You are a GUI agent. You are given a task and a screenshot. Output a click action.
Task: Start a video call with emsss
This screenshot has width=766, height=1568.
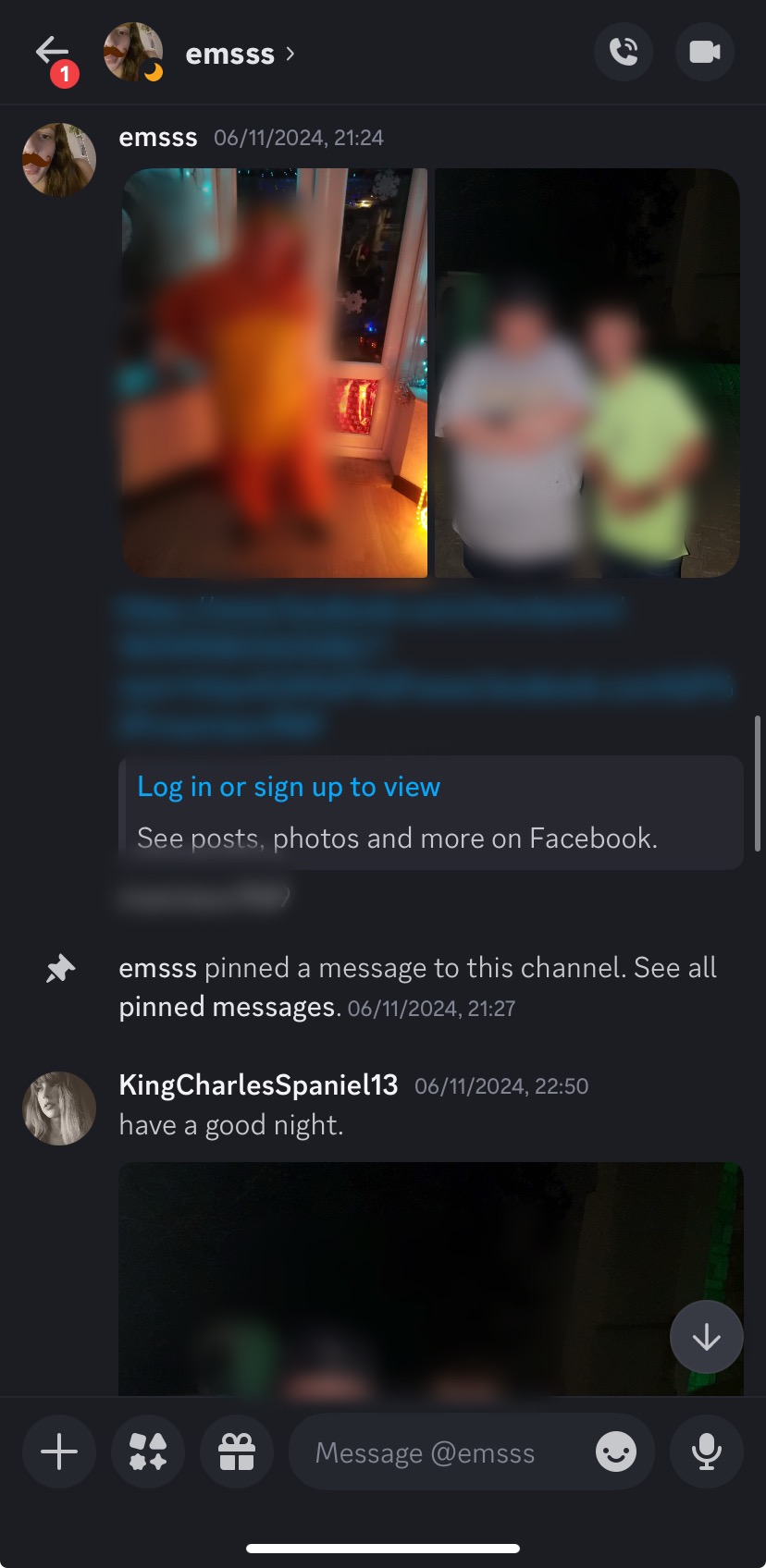click(x=705, y=52)
